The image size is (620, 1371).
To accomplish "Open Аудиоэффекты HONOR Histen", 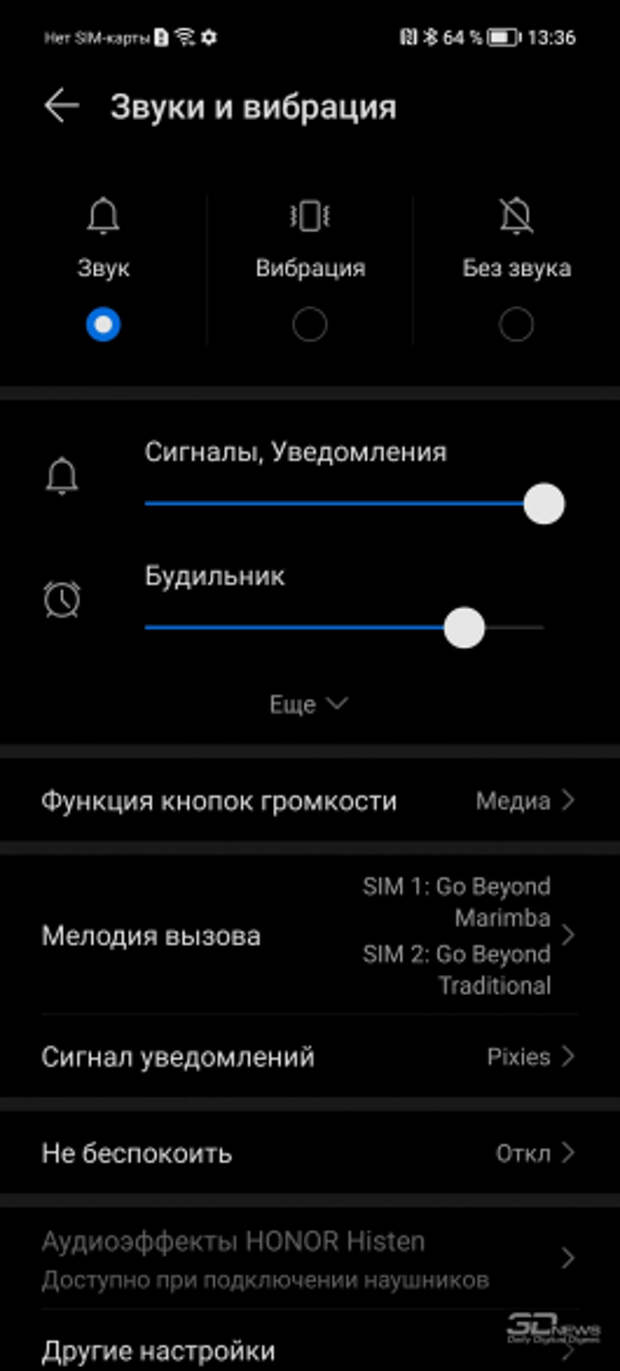I will tap(310, 1259).
